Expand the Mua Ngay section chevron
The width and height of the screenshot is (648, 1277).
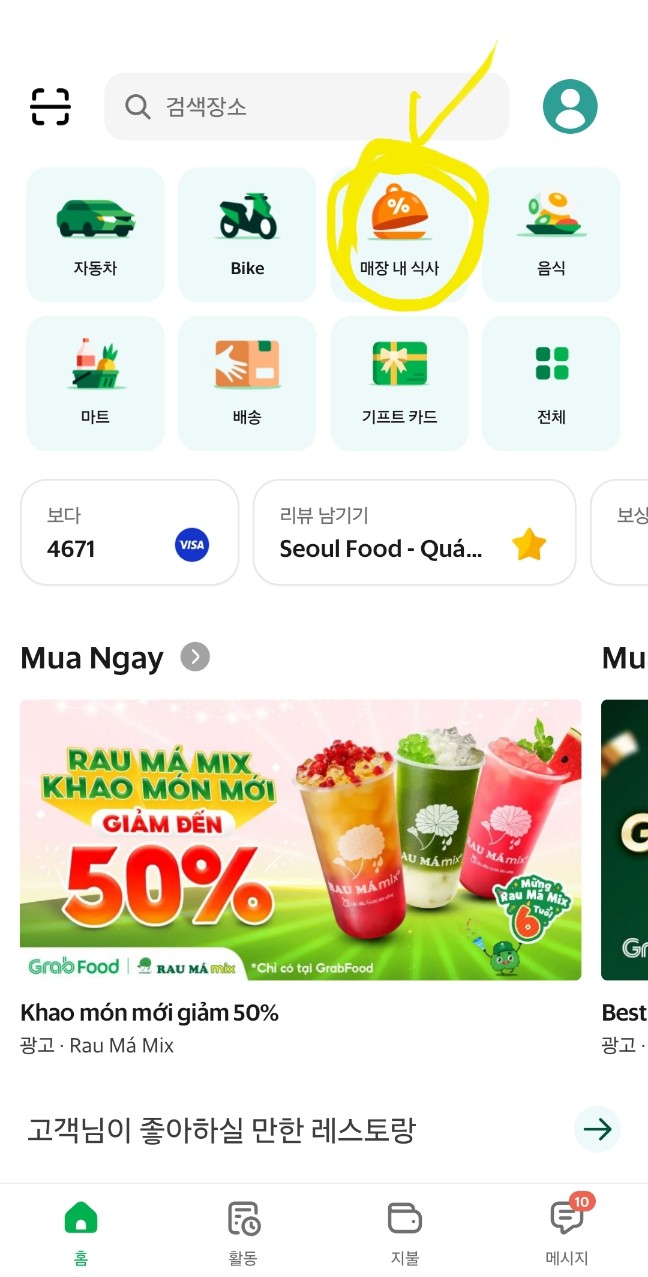(195, 657)
